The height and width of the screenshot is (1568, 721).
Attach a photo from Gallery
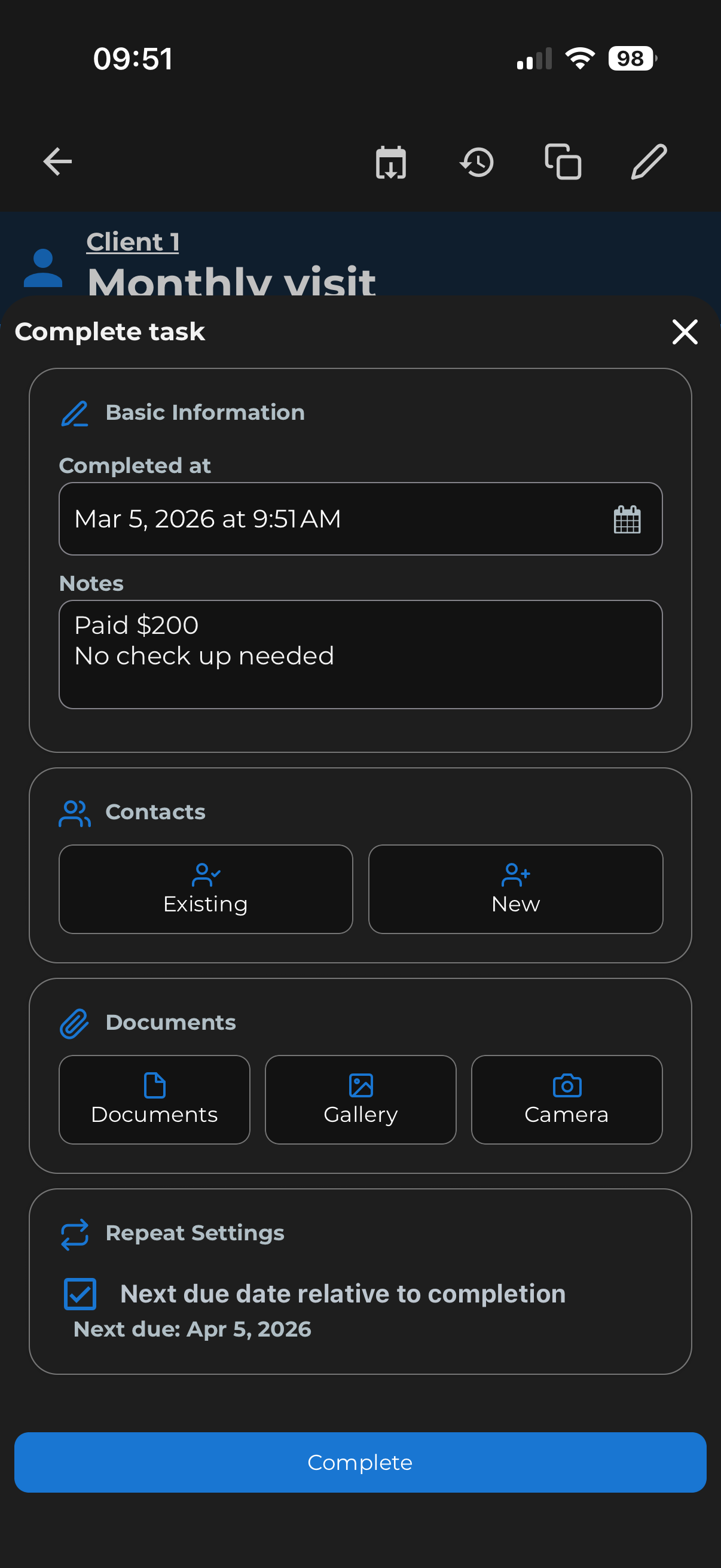pyautogui.click(x=360, y=1099)
